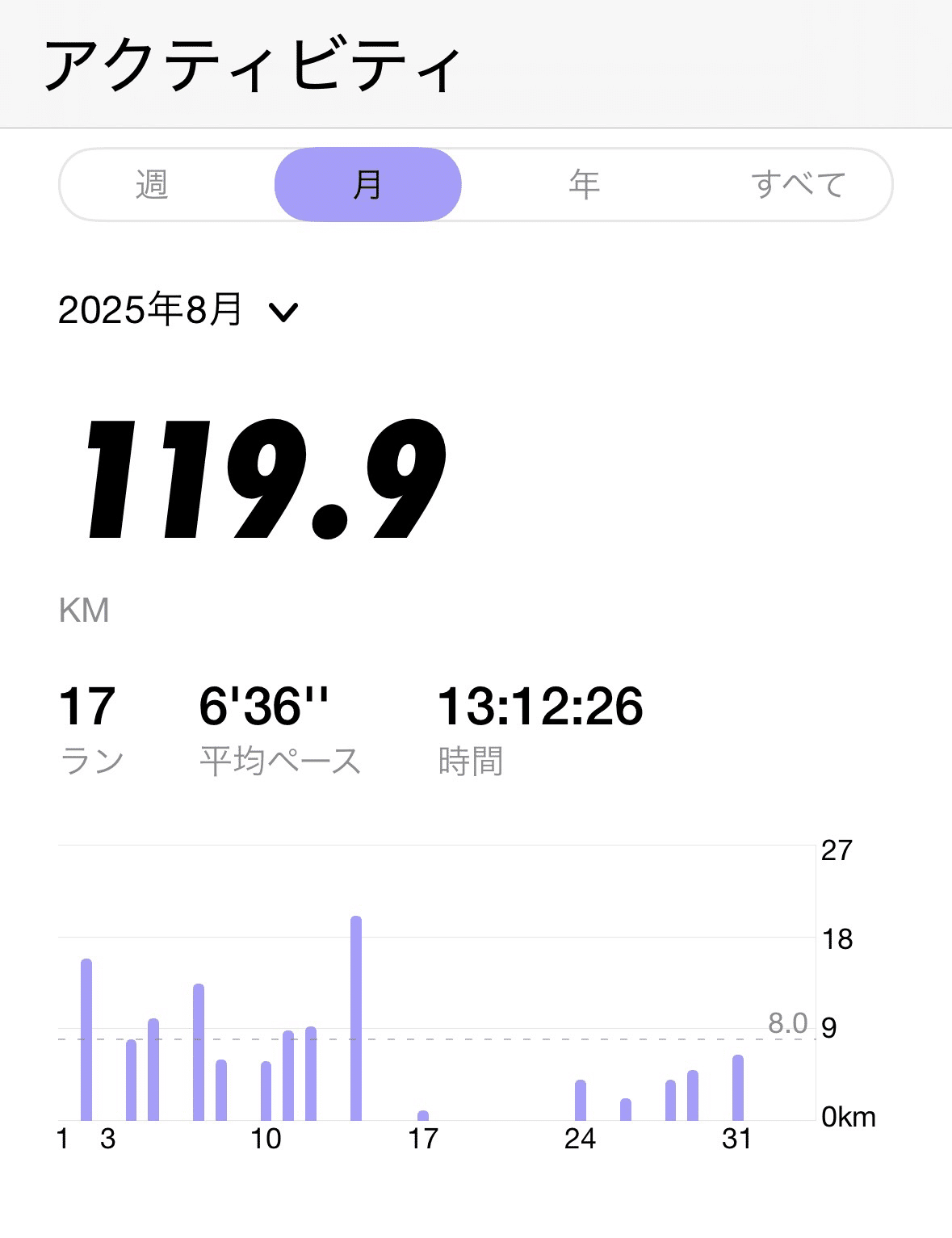This screenshot has width=952, height=1238.
Task: Show すべて (all) activity
Action: pos(798,185)
